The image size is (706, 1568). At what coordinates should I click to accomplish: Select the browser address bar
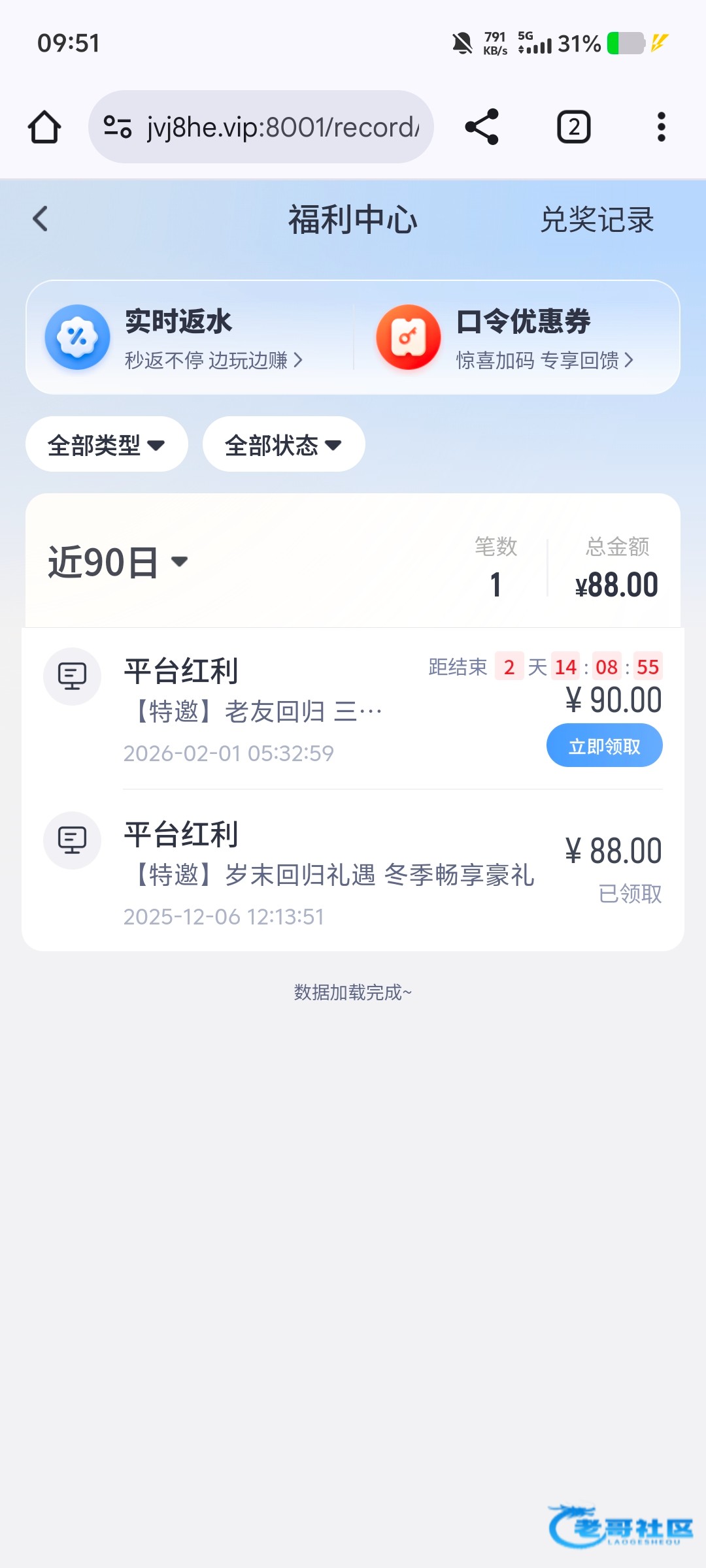[275, 127]
